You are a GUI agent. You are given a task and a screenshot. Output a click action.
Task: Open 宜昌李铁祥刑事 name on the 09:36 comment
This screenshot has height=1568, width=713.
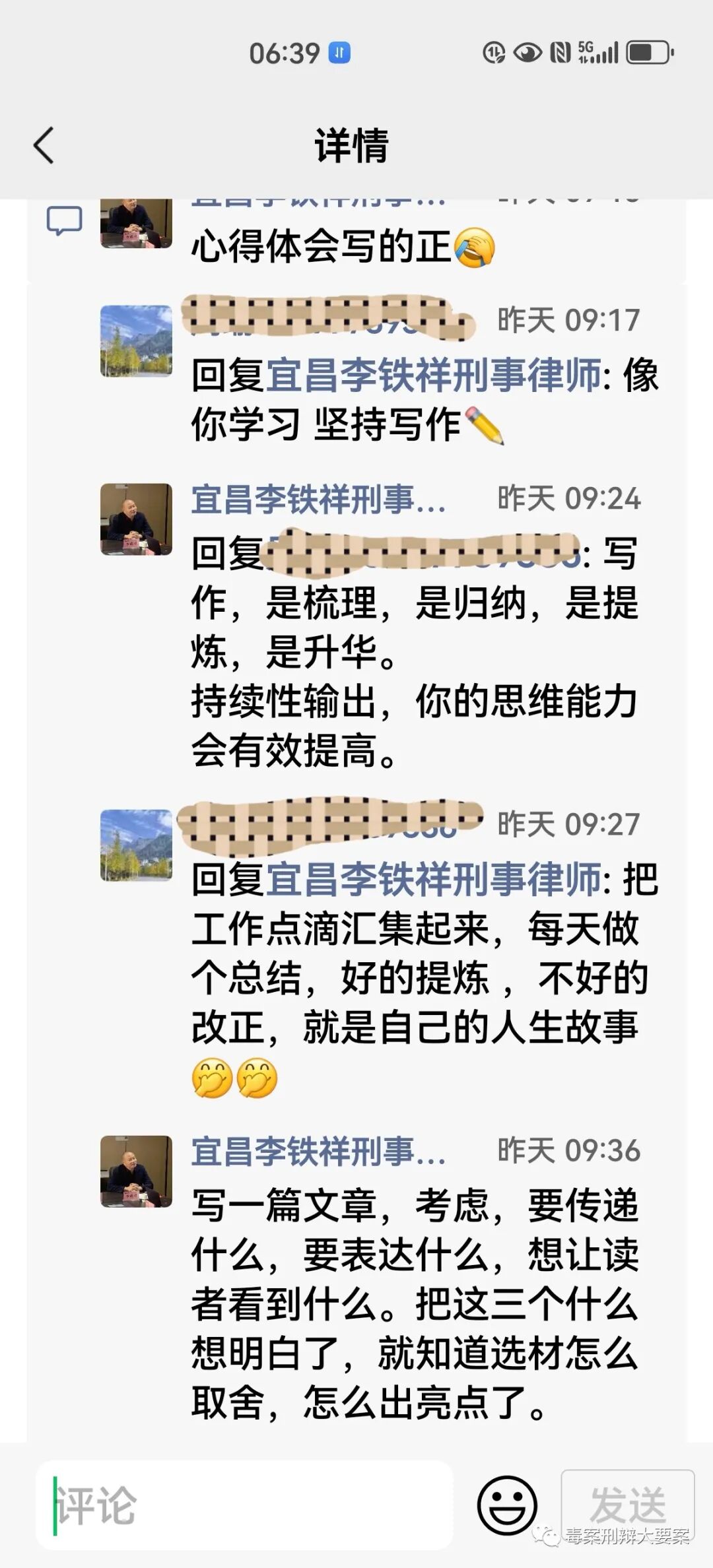(x=318, y=1152)
